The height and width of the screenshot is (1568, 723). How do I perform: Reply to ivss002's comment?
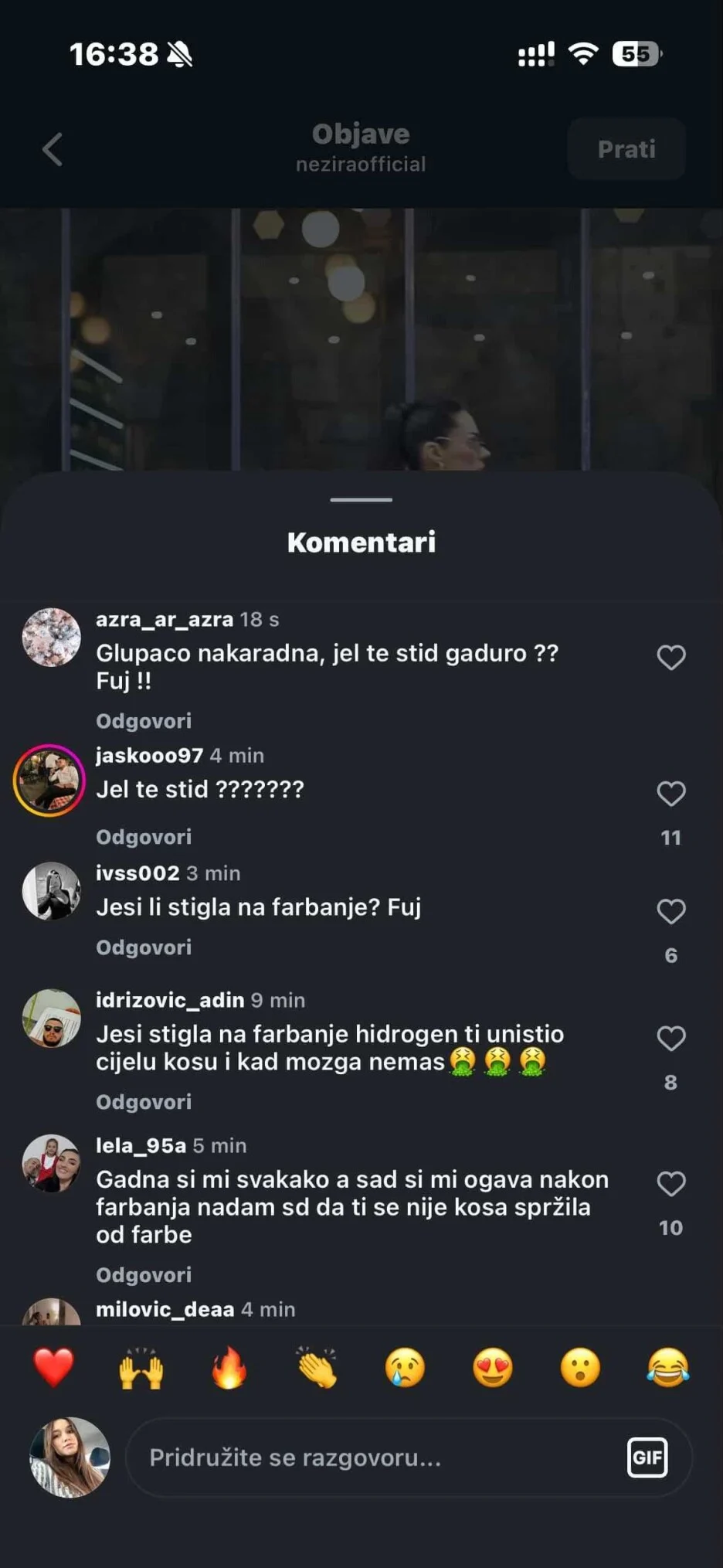pos(144,947)
